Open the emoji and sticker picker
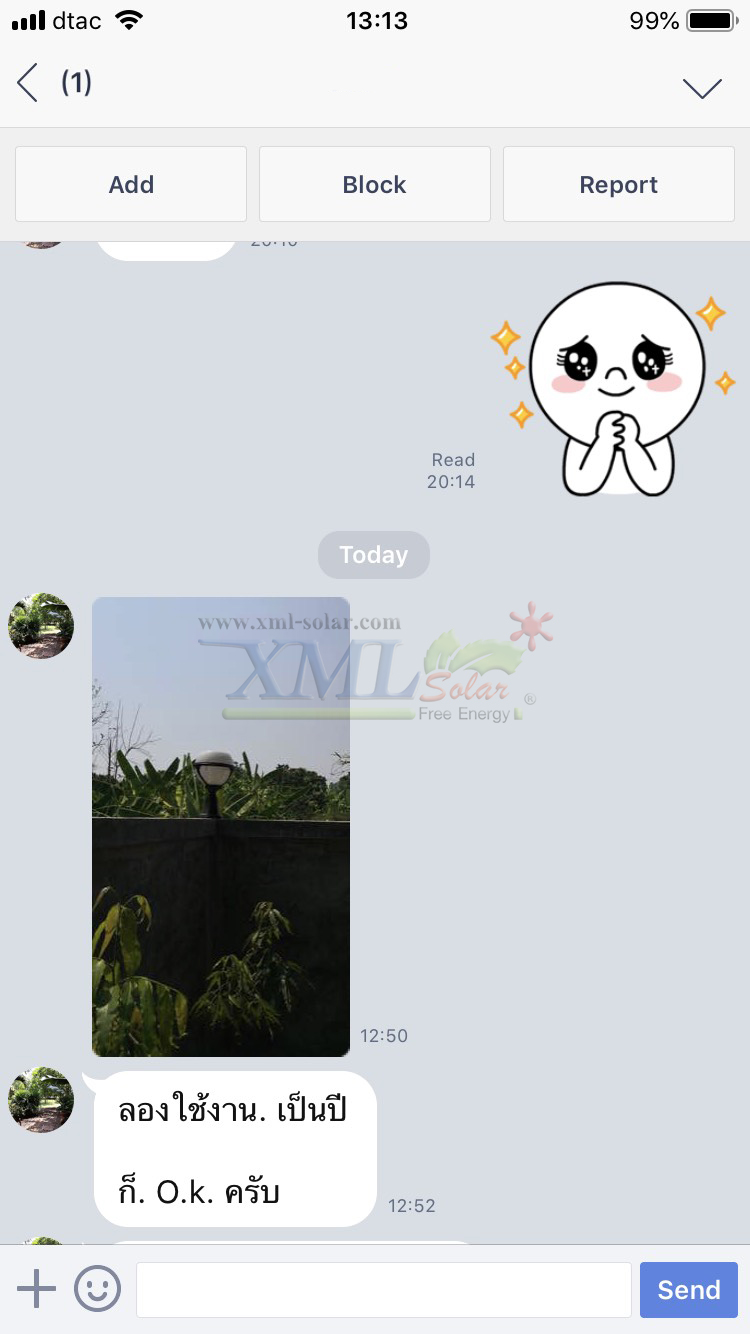The width and height of the screenshot is (750, 1334). point(97,1289)
